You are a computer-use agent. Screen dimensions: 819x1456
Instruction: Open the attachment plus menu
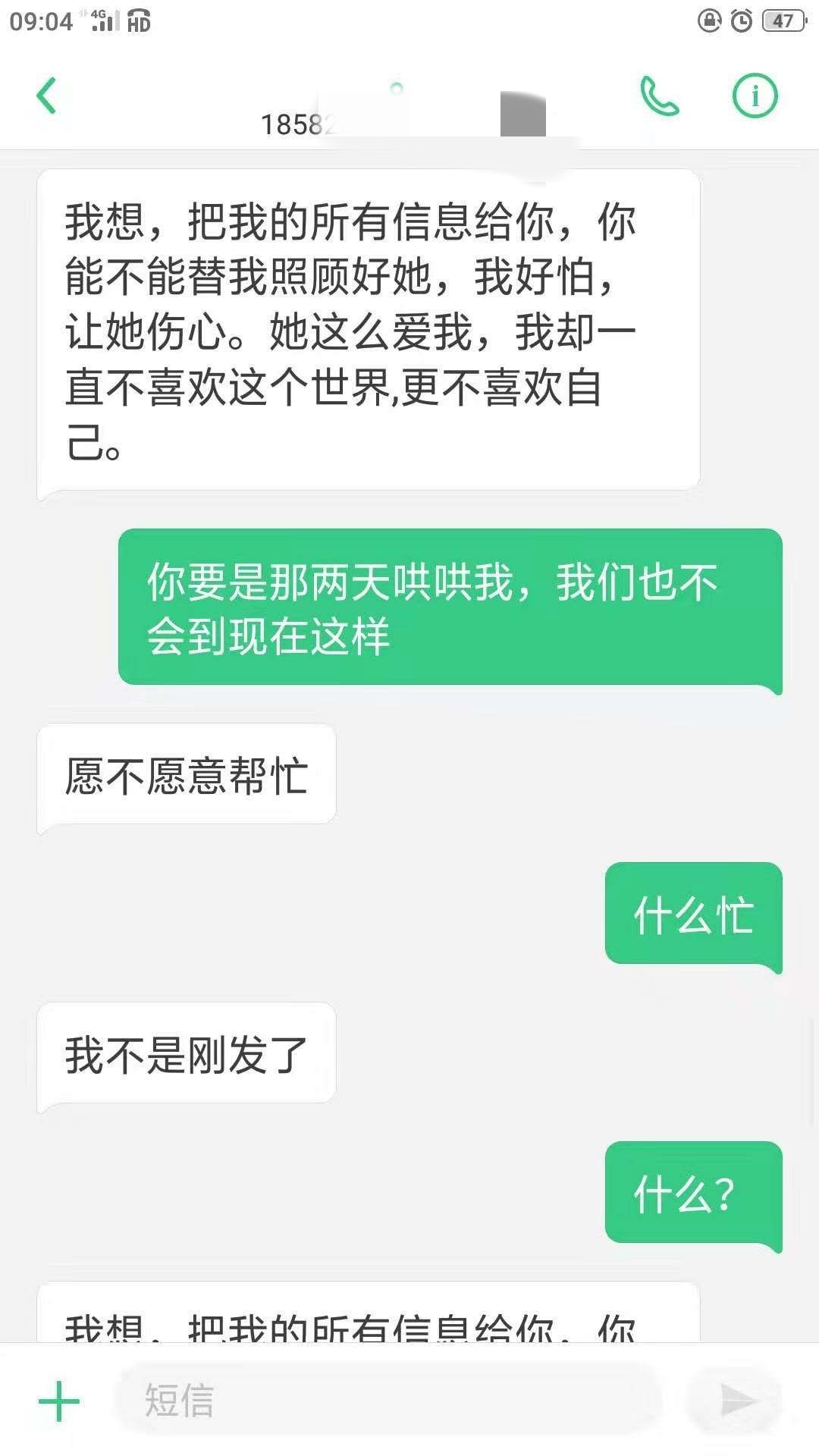(x=59, y=1401)
